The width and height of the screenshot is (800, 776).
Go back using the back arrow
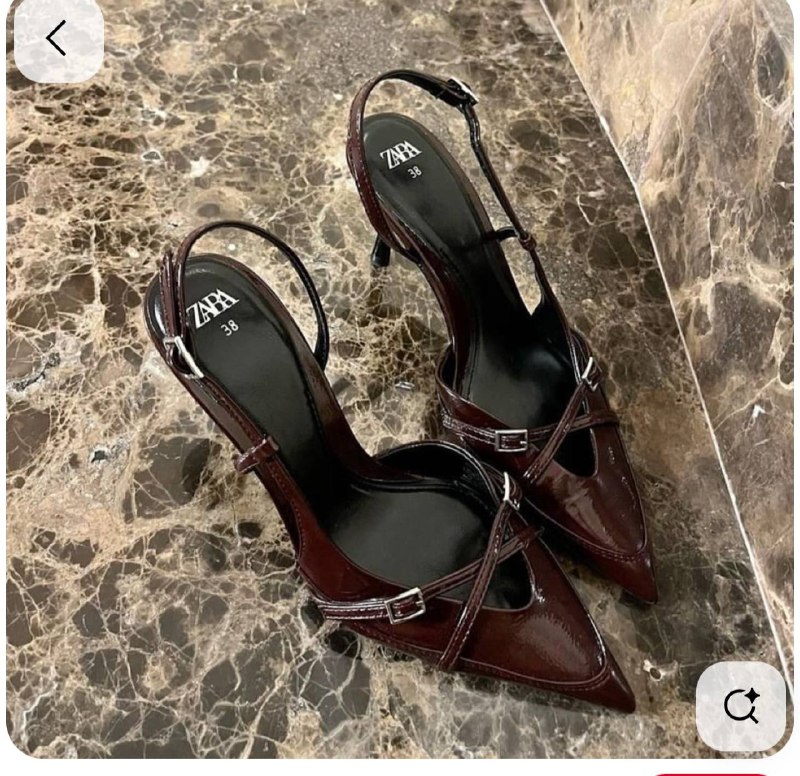coord(57,39)
